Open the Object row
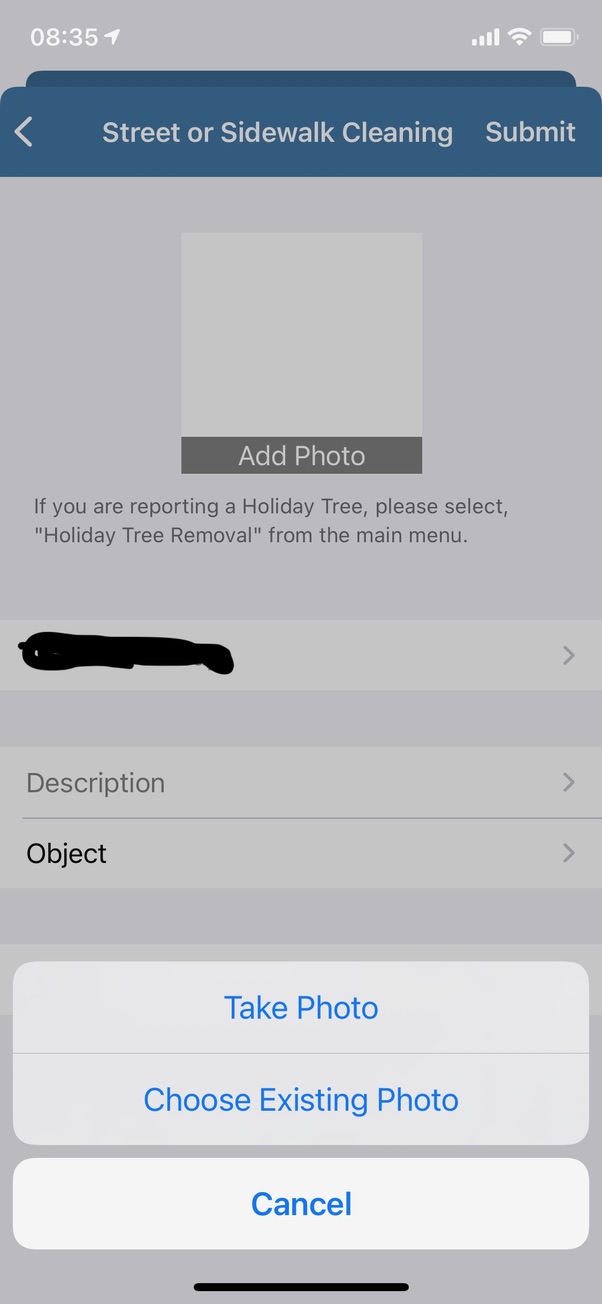 tap(301, 853)
